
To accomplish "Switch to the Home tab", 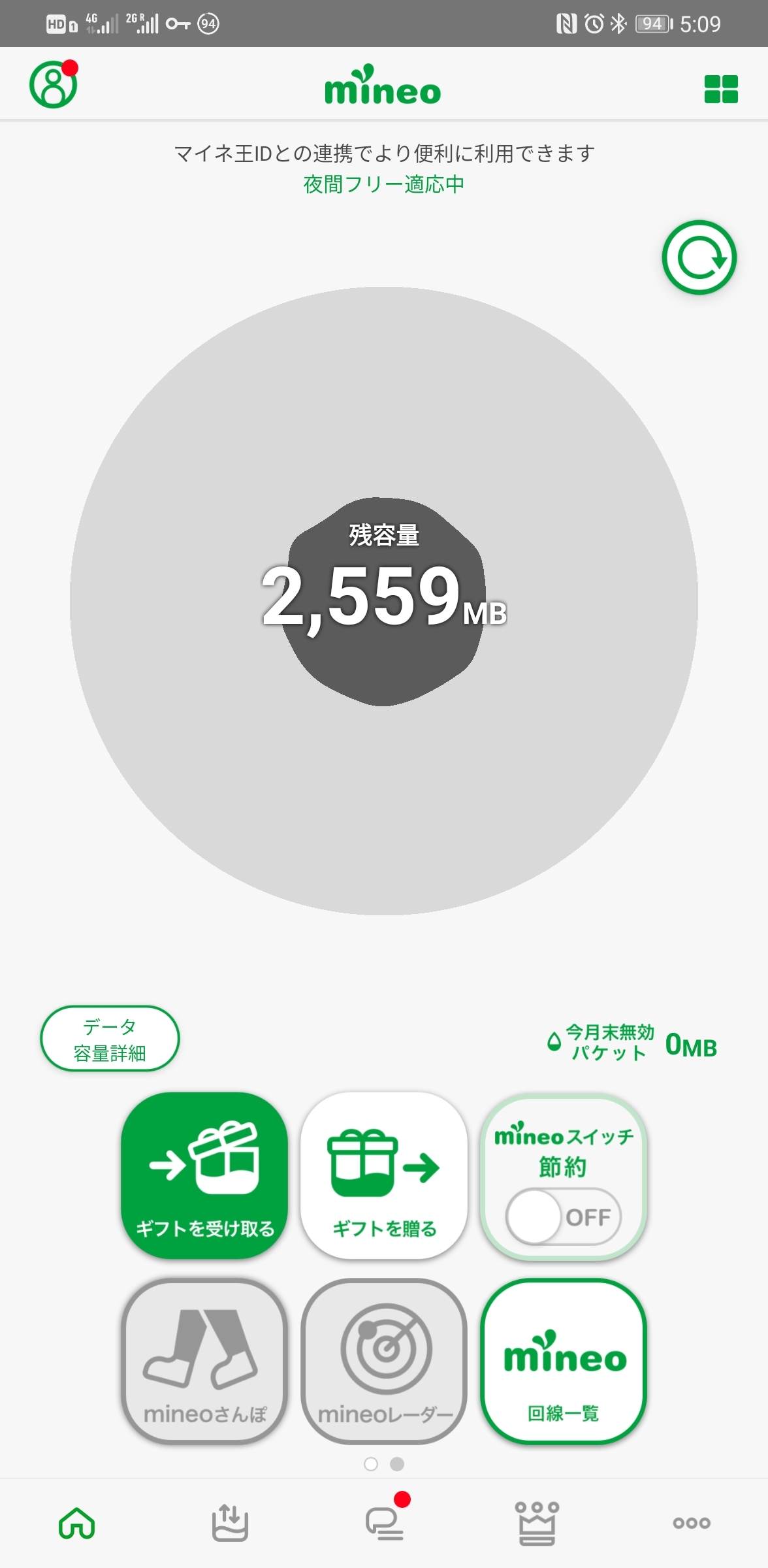I will tap(77, 1524).
